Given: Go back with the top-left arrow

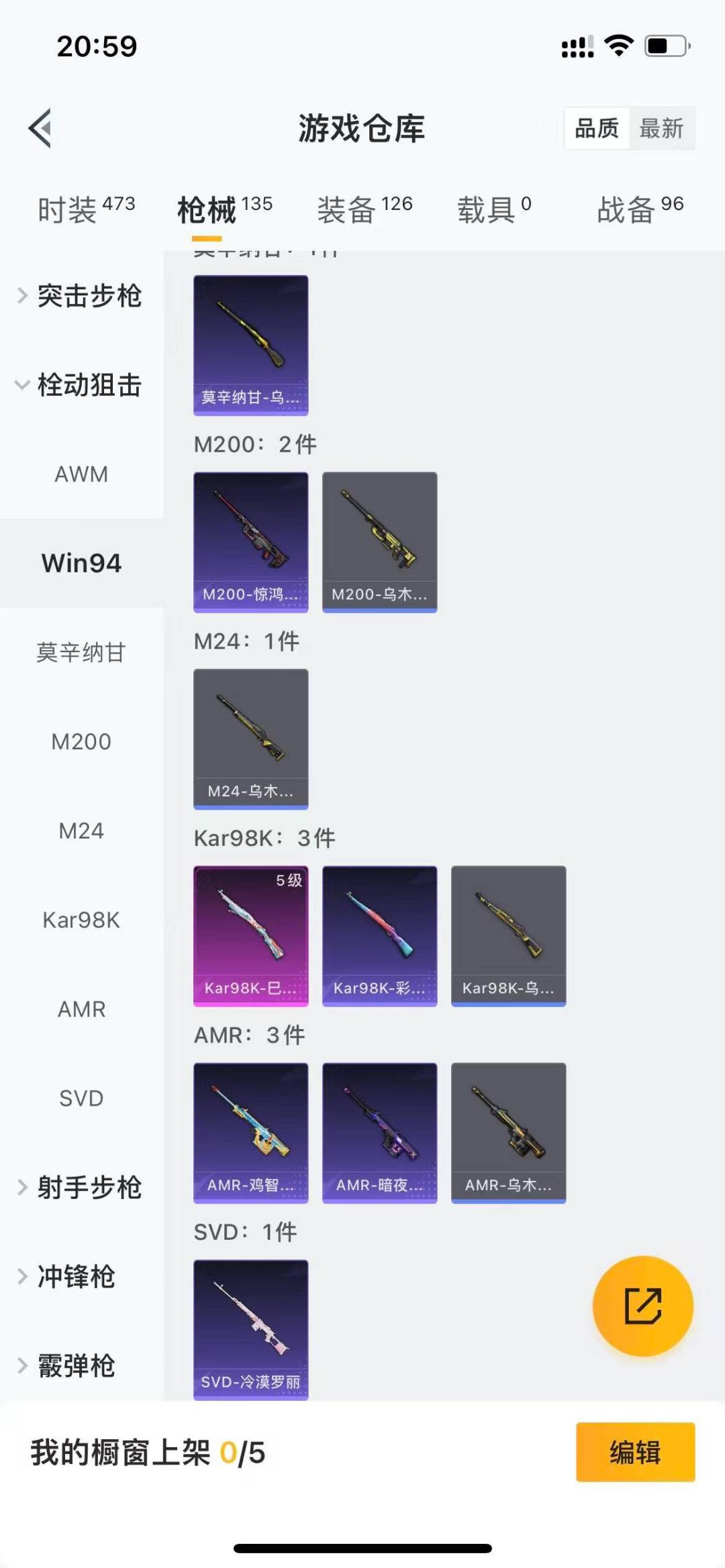Looking at the screenshot, I should coord(40,127).
